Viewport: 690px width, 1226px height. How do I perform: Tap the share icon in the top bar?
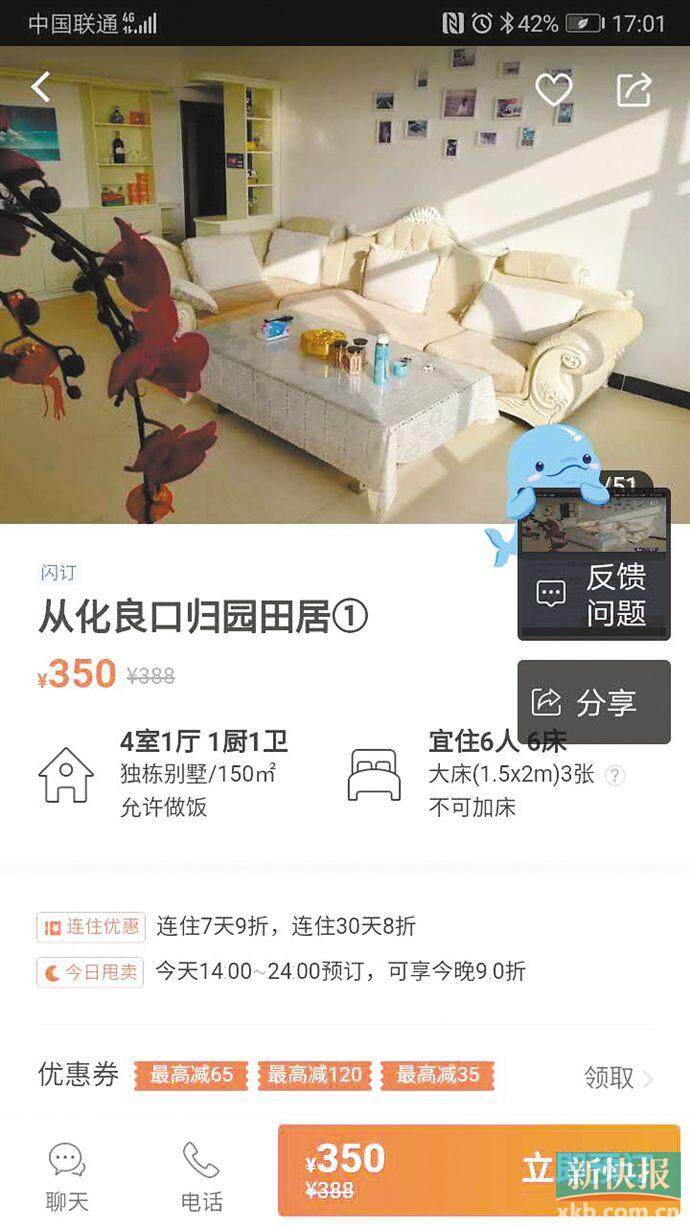click(634, 90)
